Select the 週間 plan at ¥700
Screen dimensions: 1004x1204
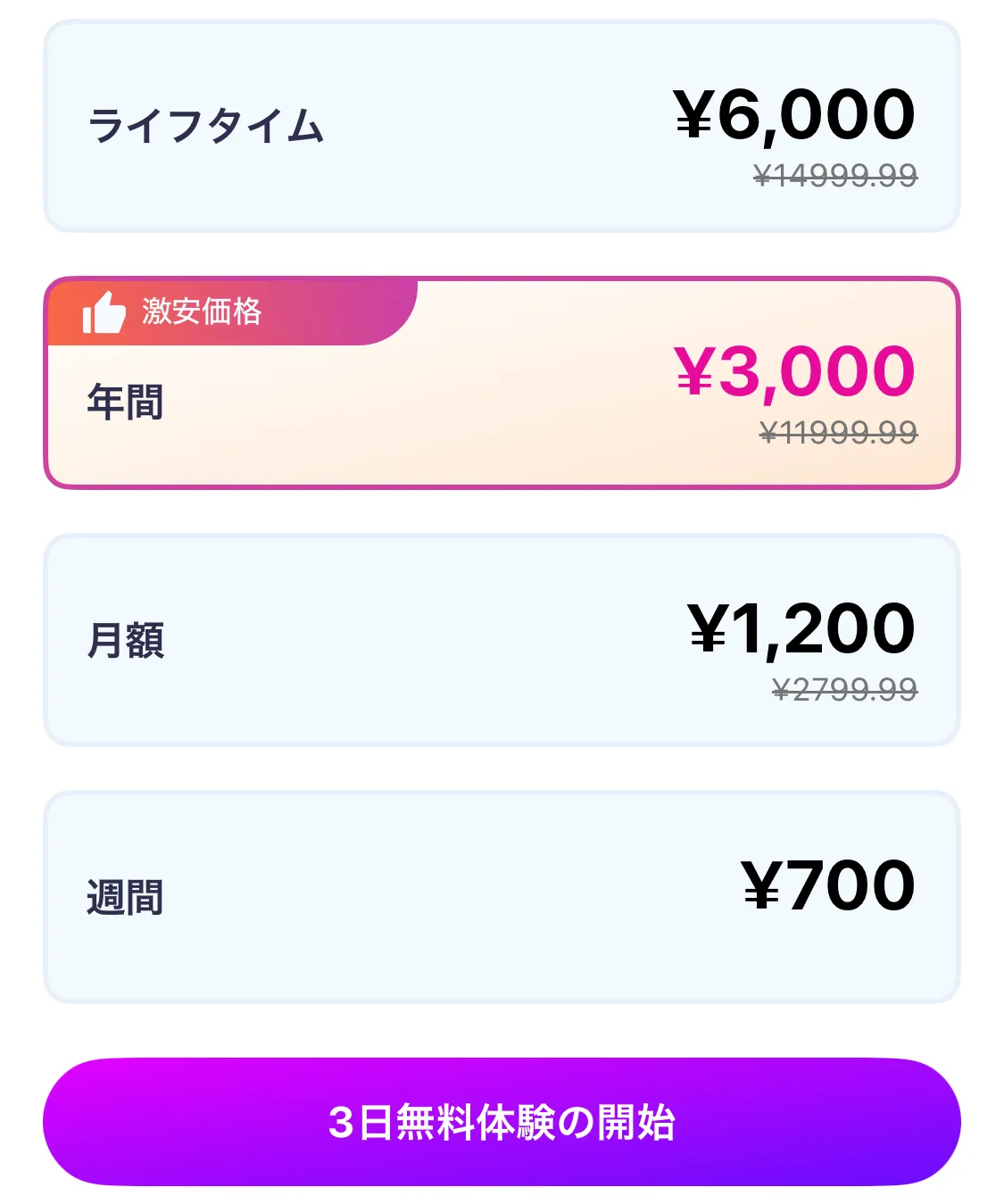502,897
